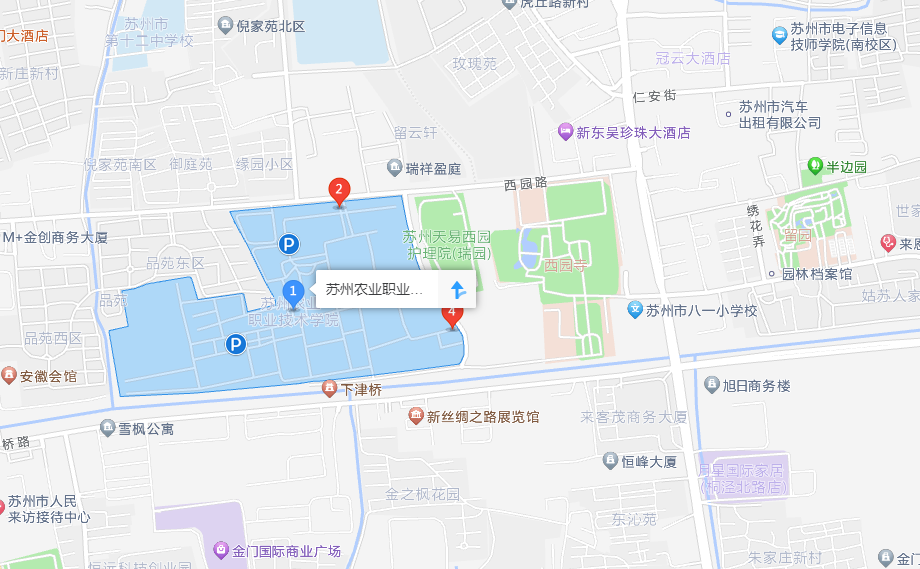This screenshot has width=920, height=569.
Task: Tap the navigation arrow in the info popup
Action: [458, 290]
